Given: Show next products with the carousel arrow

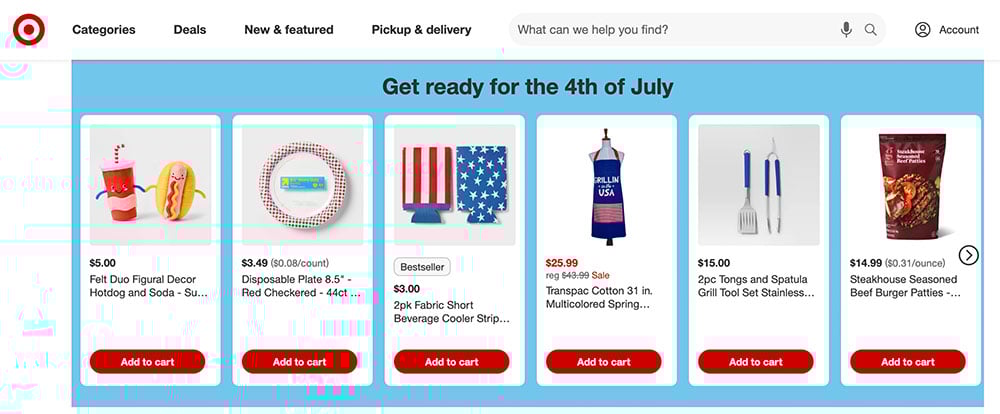Looking at the screenshot, I should [x=967, y=254].
